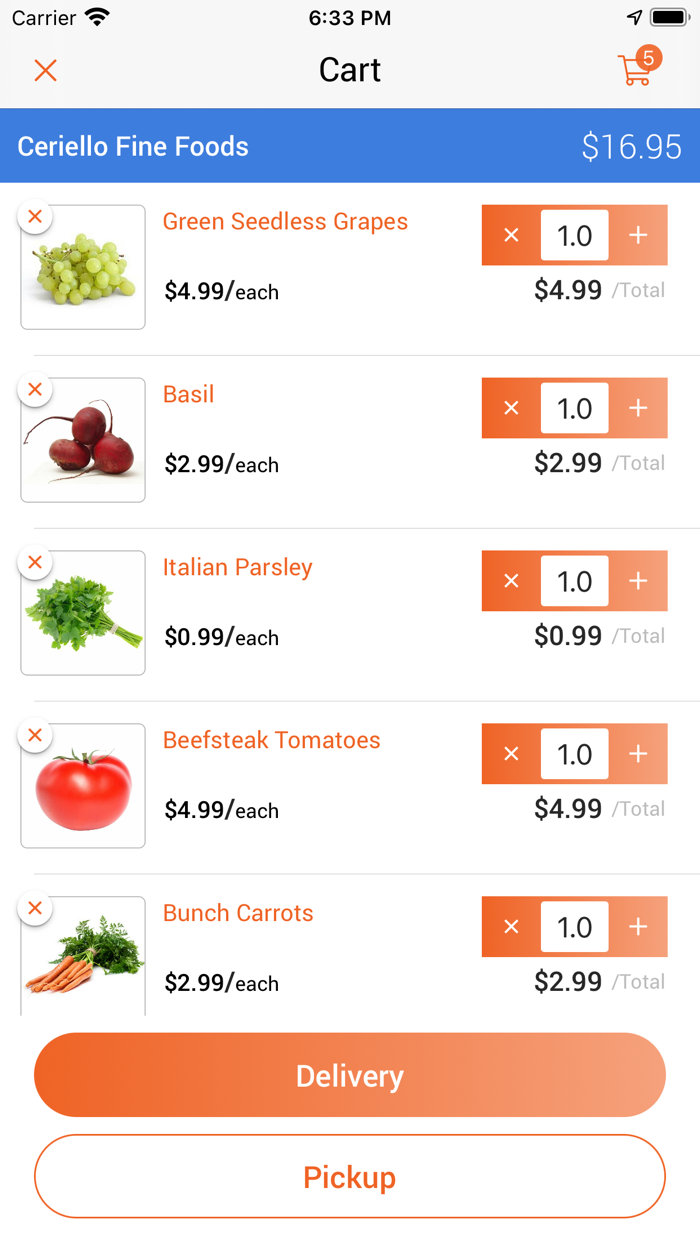Remove Bunch Carrots from cart
Viewport: 700px width, 1244px height.
click(35, 908)
